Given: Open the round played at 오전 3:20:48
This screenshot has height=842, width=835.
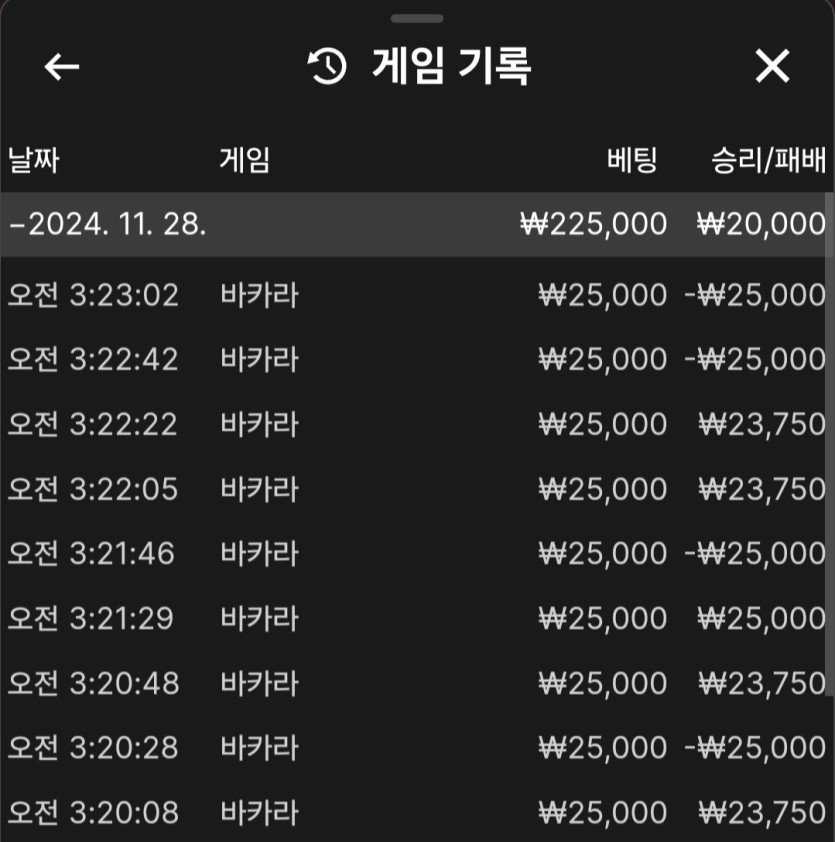Looking at the screenshot, I should [415, 683].
